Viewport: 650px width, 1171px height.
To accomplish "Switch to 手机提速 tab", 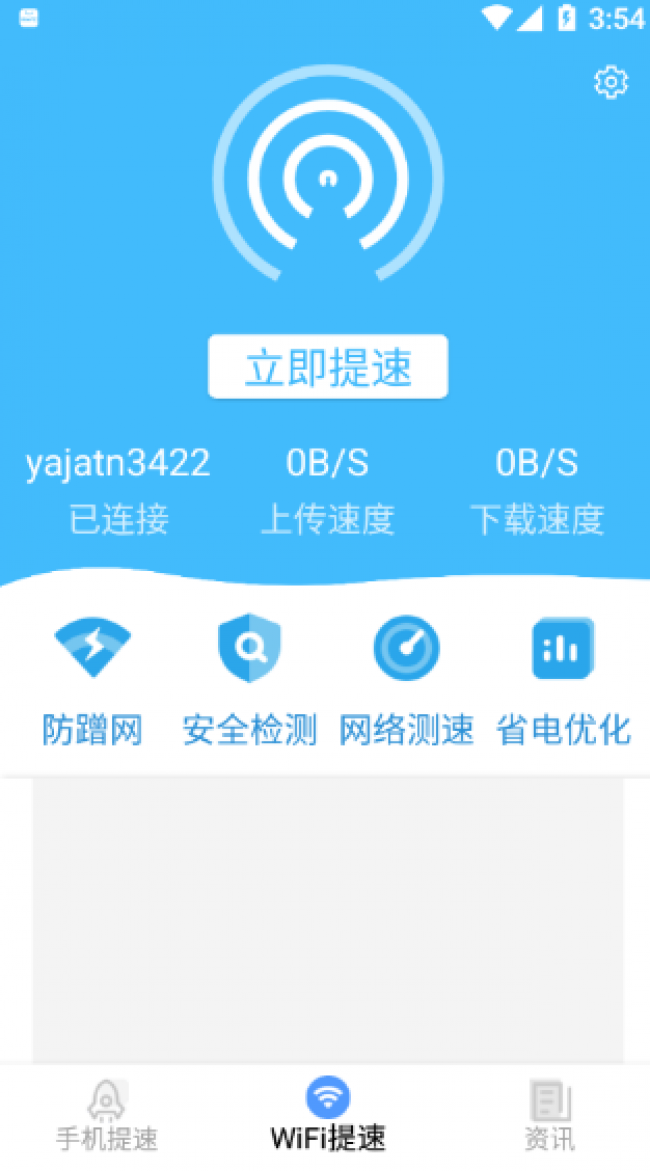I will pyautogui.click(x=108, y=1116).
